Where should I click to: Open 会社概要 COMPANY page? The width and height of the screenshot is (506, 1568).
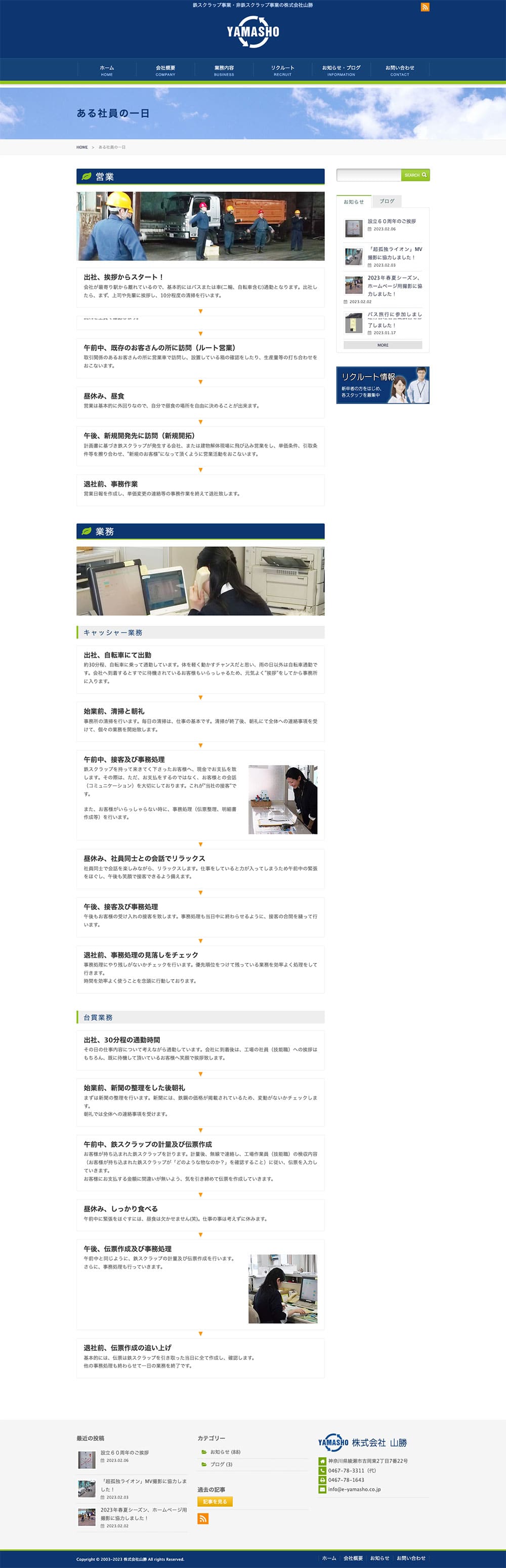(x=165, y=70)
